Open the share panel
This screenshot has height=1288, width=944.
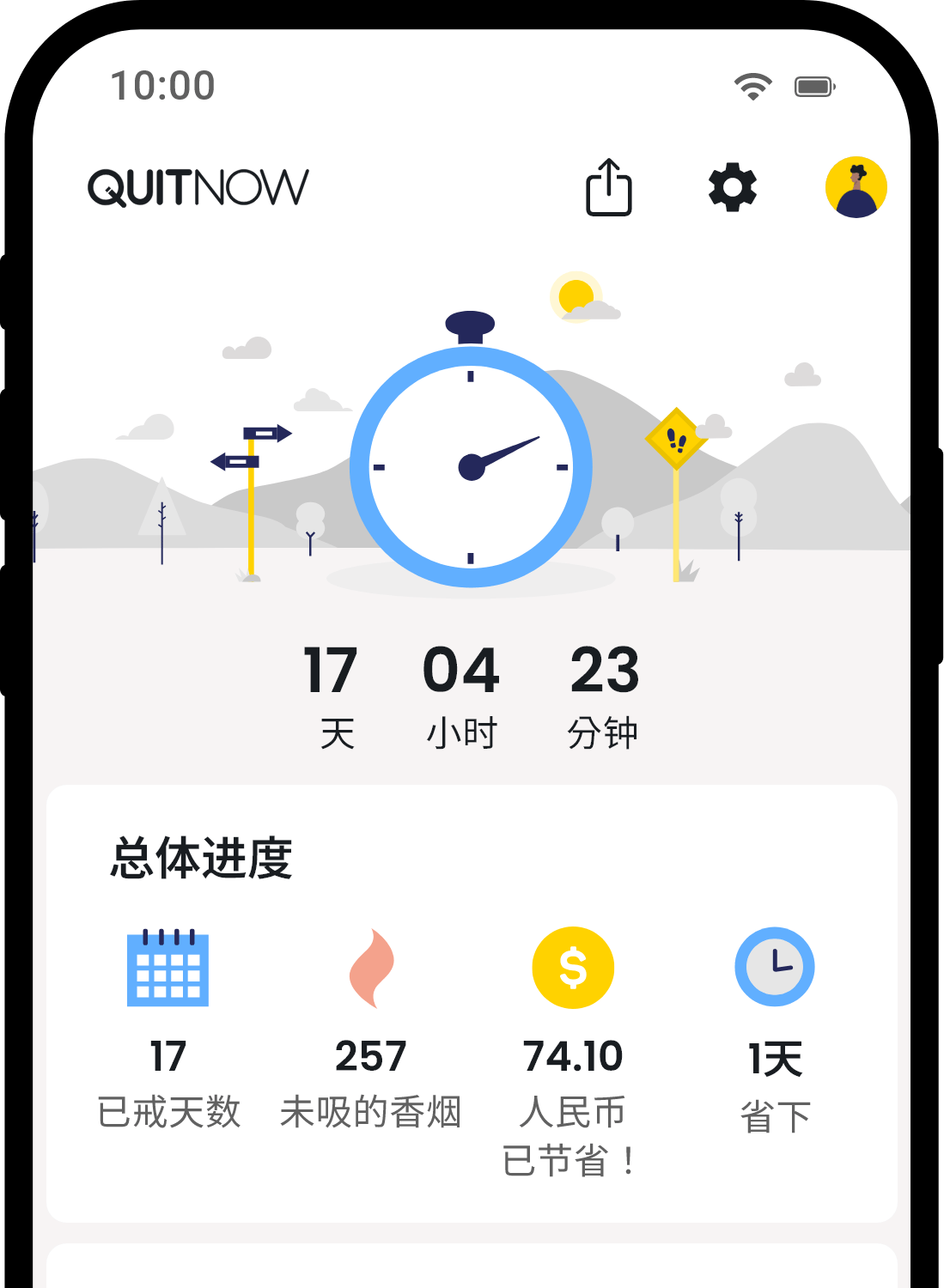click(x=610, y=188)
